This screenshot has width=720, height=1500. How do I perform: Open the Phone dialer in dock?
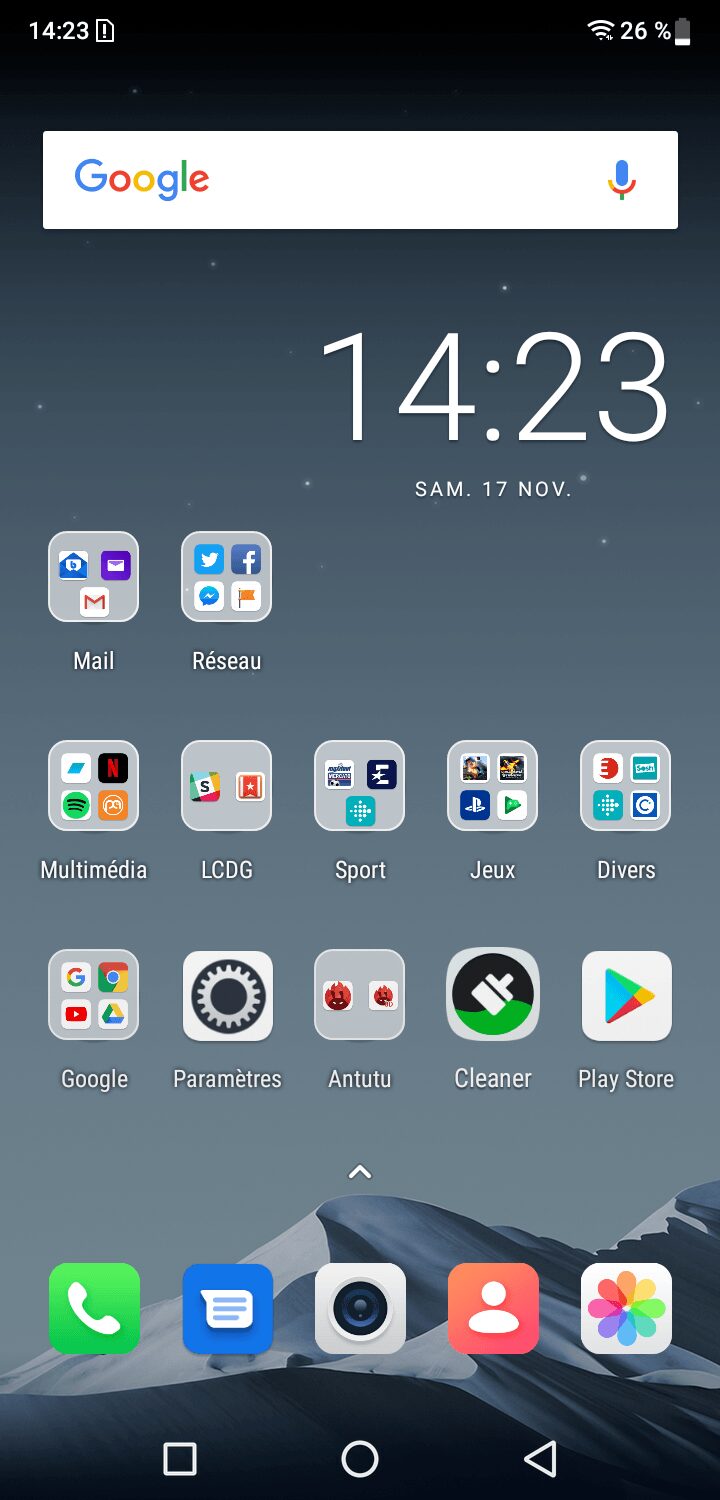pyautogui.click(x=94, y=1308)
